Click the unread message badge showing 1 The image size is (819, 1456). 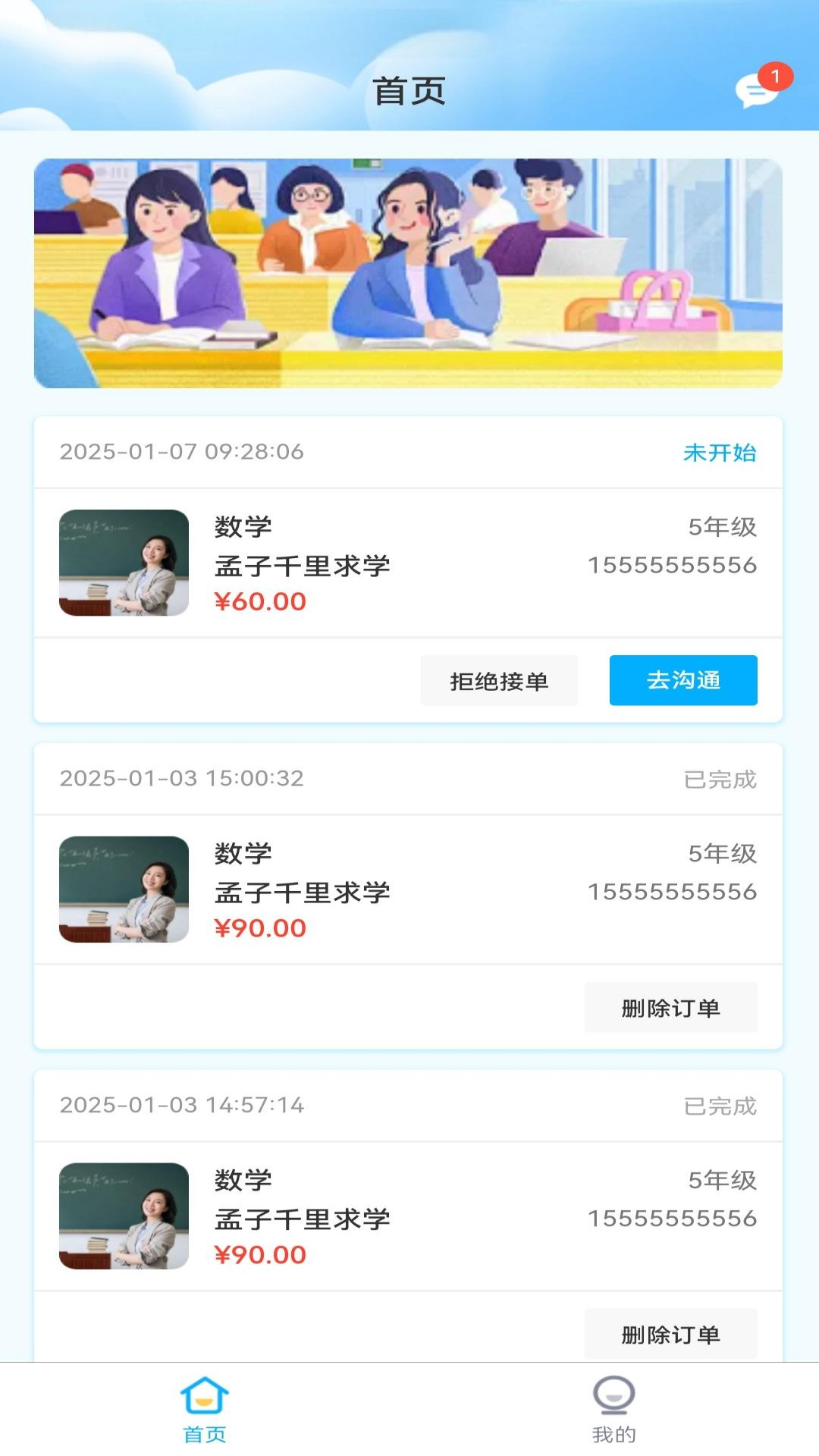(x=775, y=74)
